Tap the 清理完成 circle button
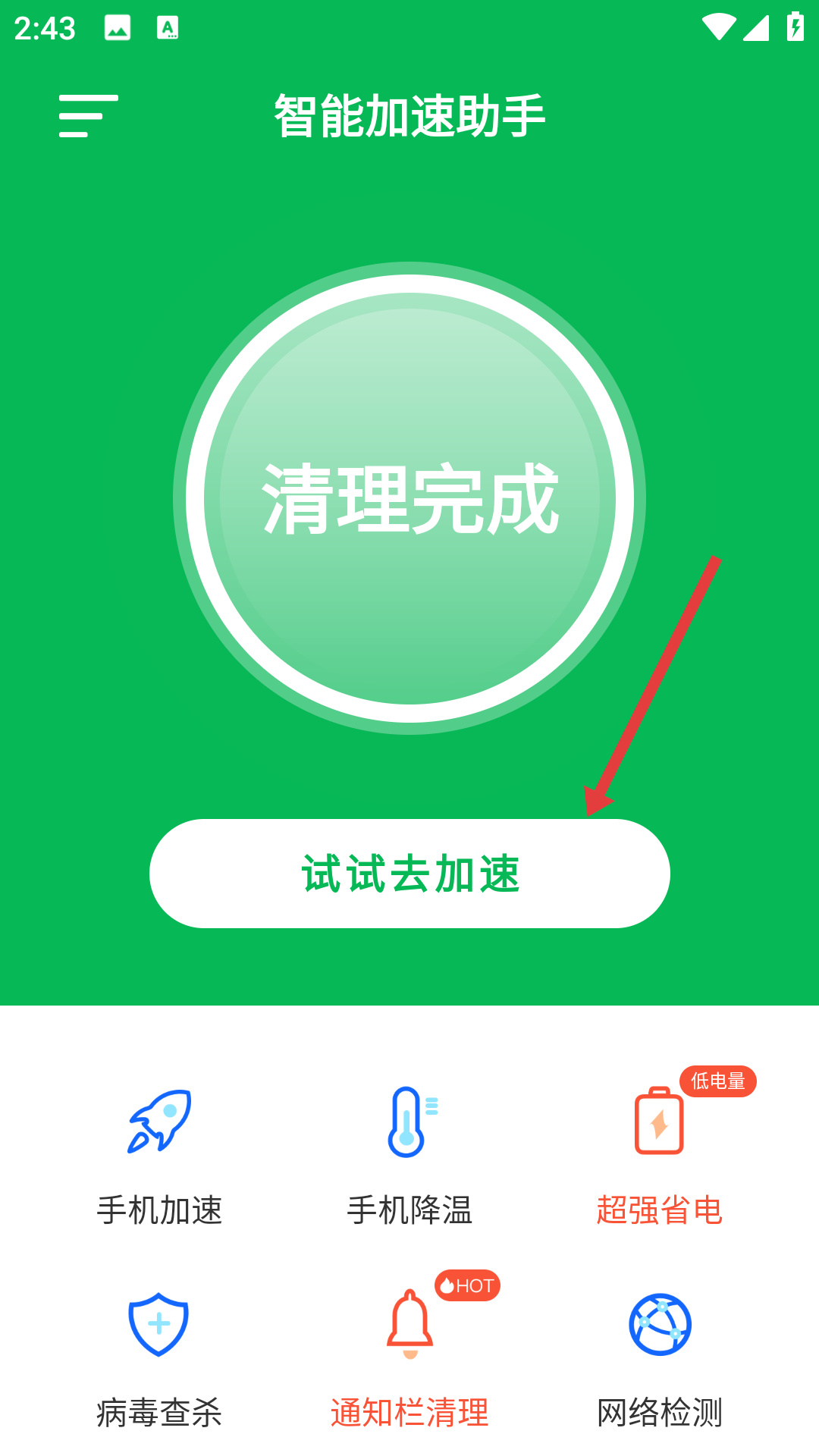This screenshot has height=1456, width=819. [409, 498]
